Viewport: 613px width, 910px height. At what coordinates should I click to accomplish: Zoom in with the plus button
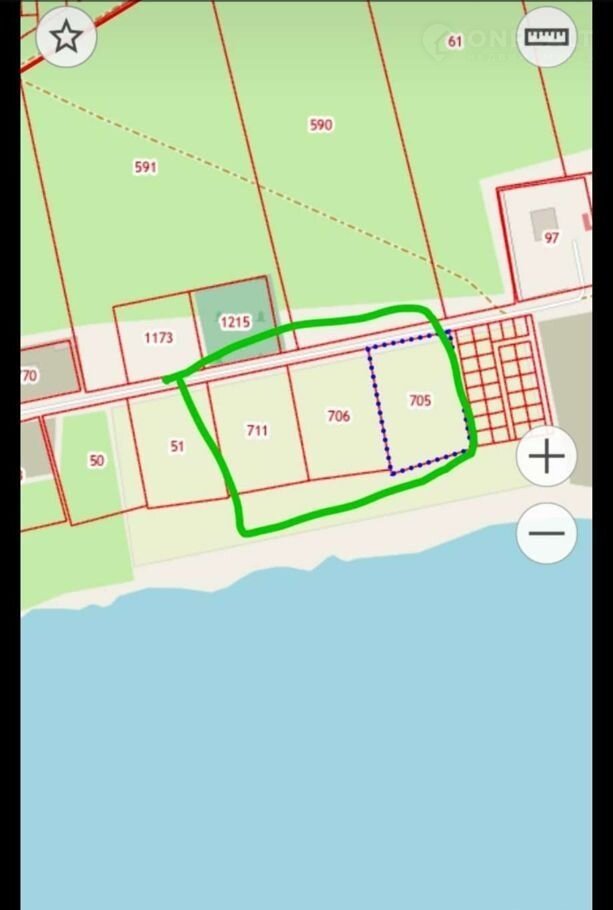point(547,457)
